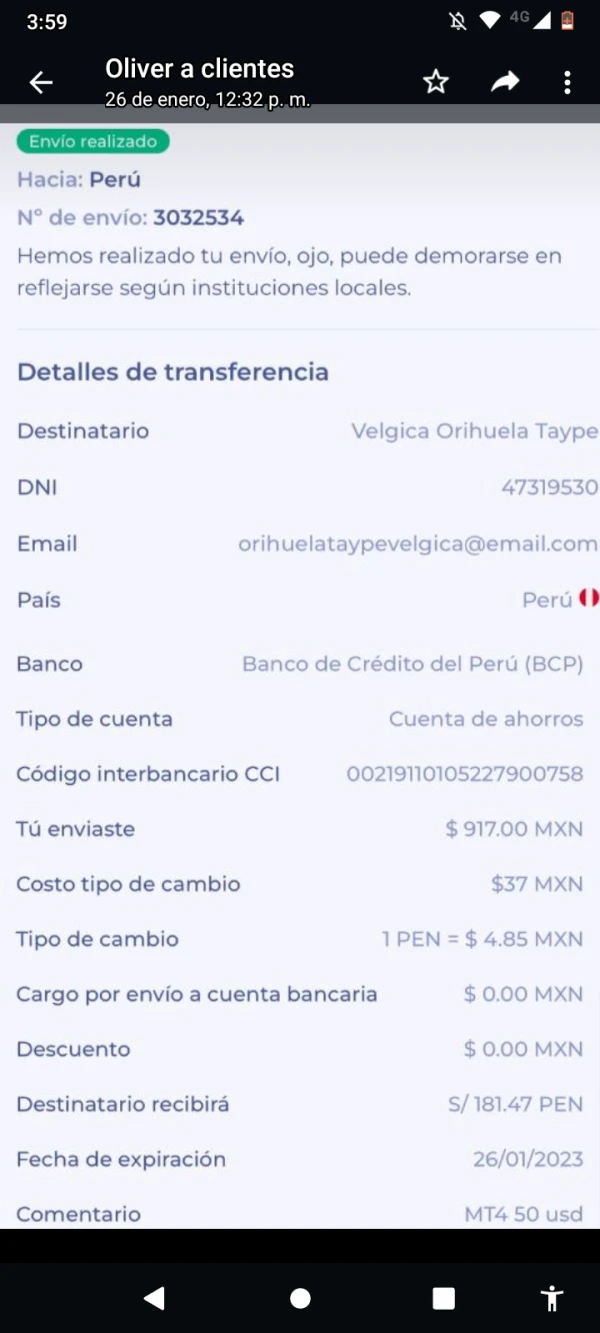Star this message
The width and height of the screenshot is (600, 1333).
(x=436, y=82)
